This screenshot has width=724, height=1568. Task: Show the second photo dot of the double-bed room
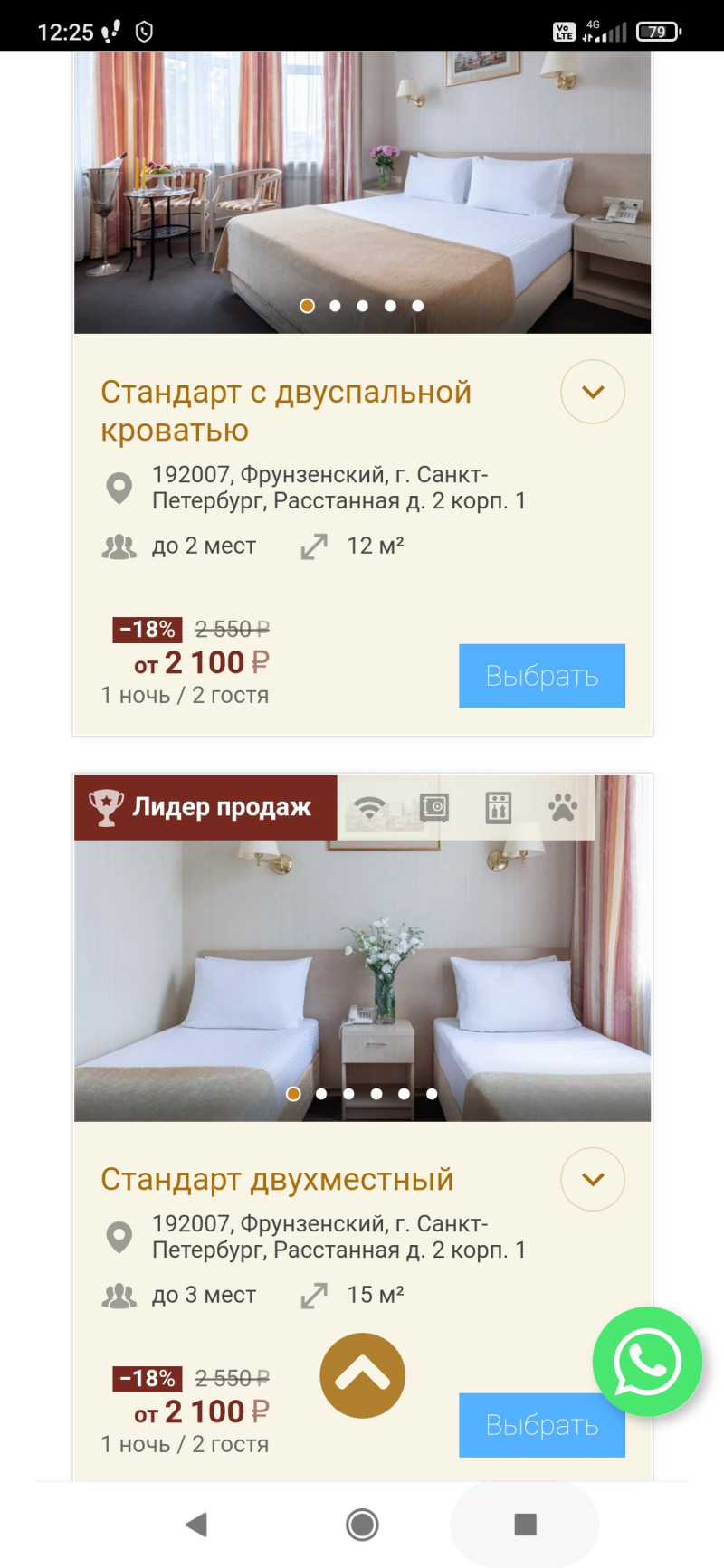point(335,306)
